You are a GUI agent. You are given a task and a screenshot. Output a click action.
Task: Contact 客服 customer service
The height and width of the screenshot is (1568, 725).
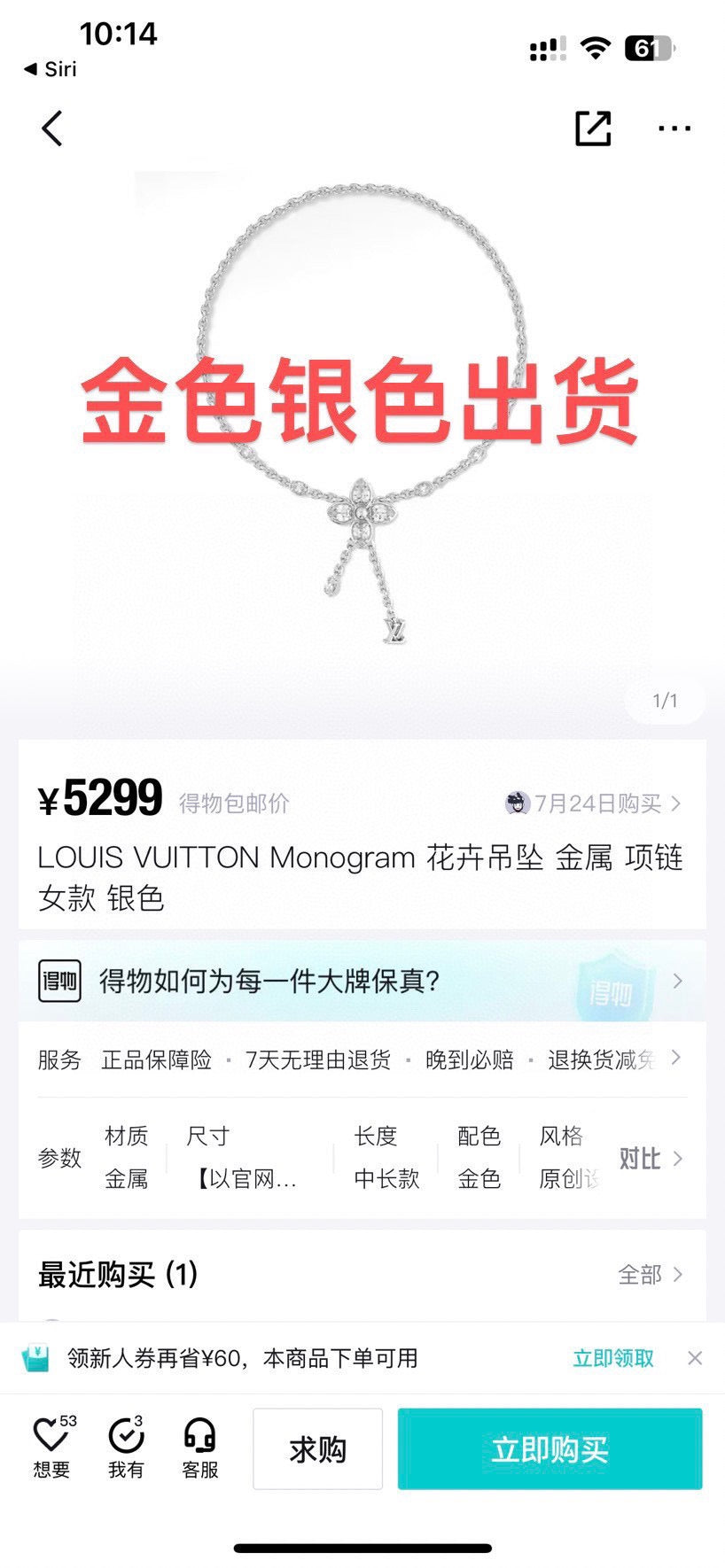[200, 1448]
